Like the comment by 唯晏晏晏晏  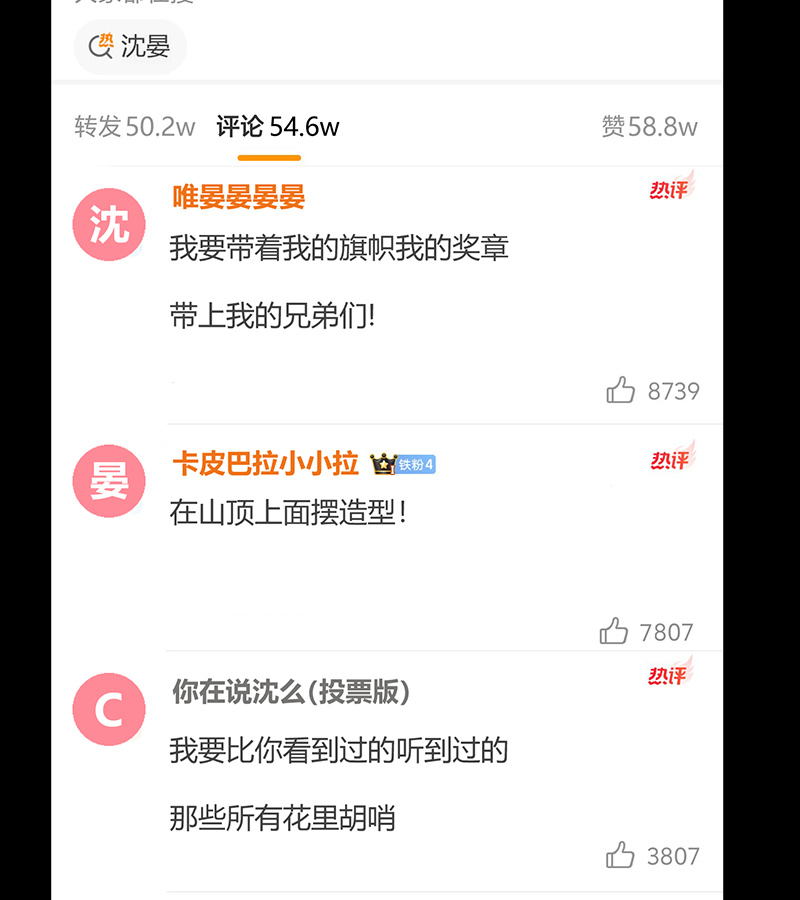(621, 391)
